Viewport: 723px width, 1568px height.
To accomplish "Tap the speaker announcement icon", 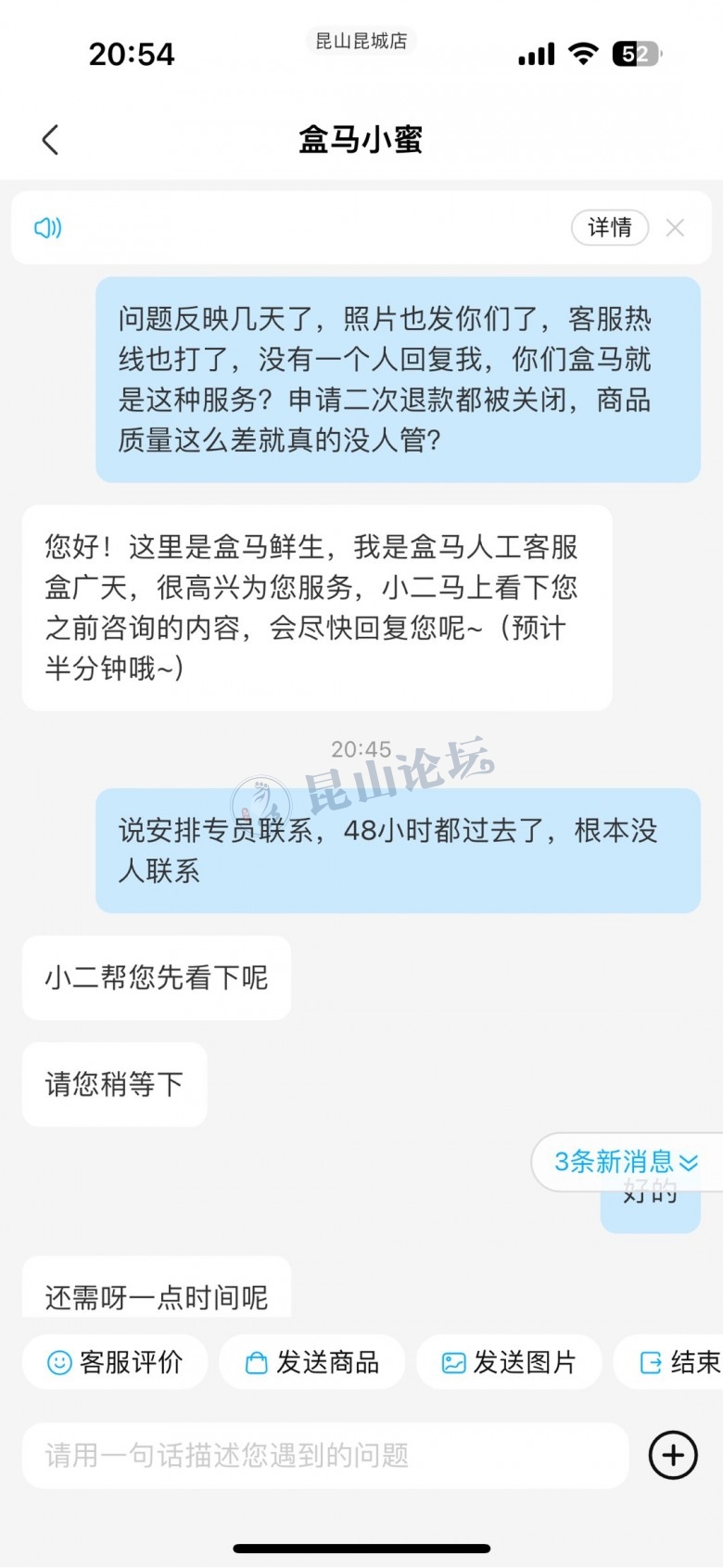I will pos(47,228).
